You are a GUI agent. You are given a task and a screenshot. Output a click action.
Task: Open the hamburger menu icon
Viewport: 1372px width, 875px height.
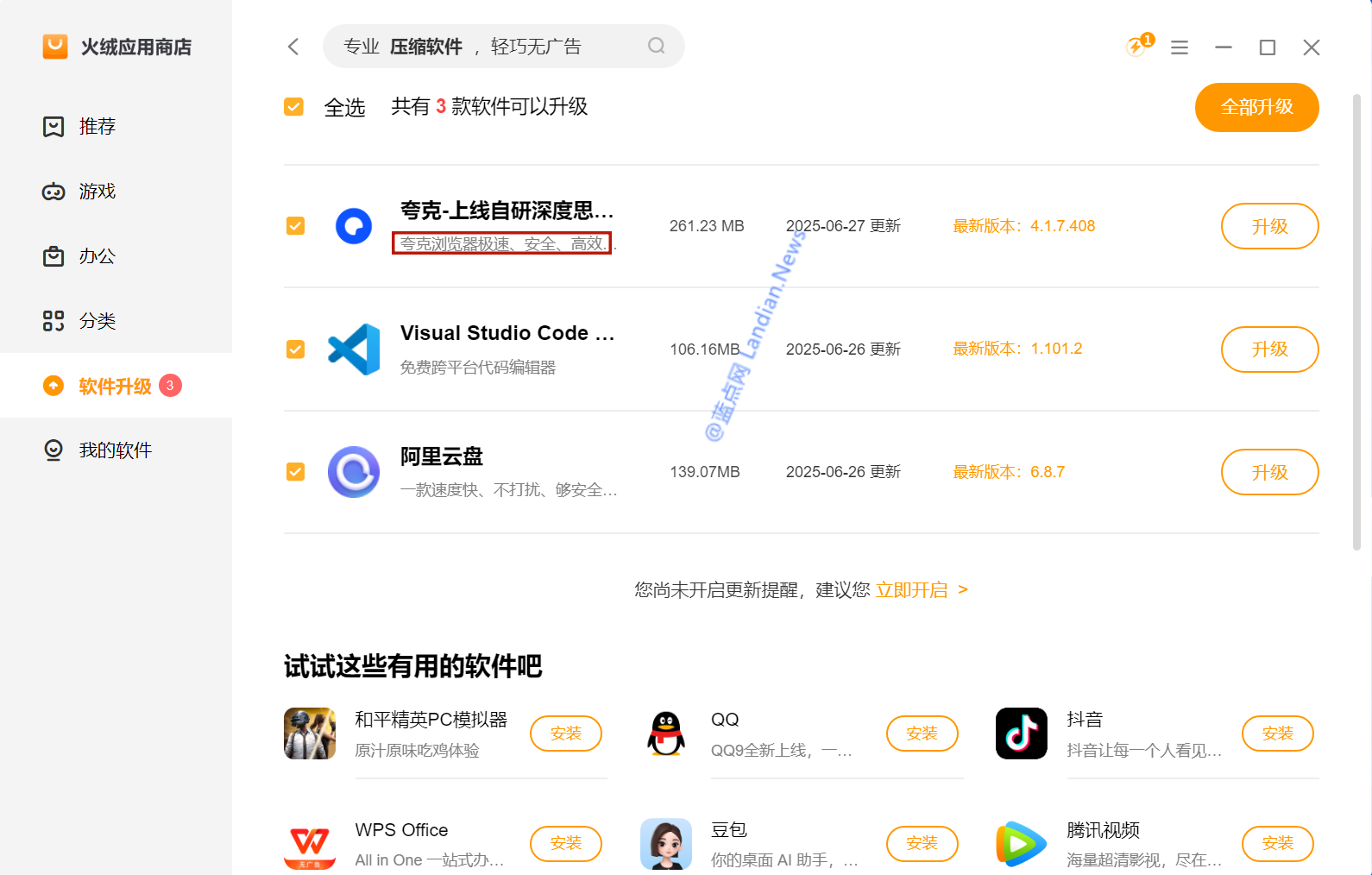[x=1179, y=47]
